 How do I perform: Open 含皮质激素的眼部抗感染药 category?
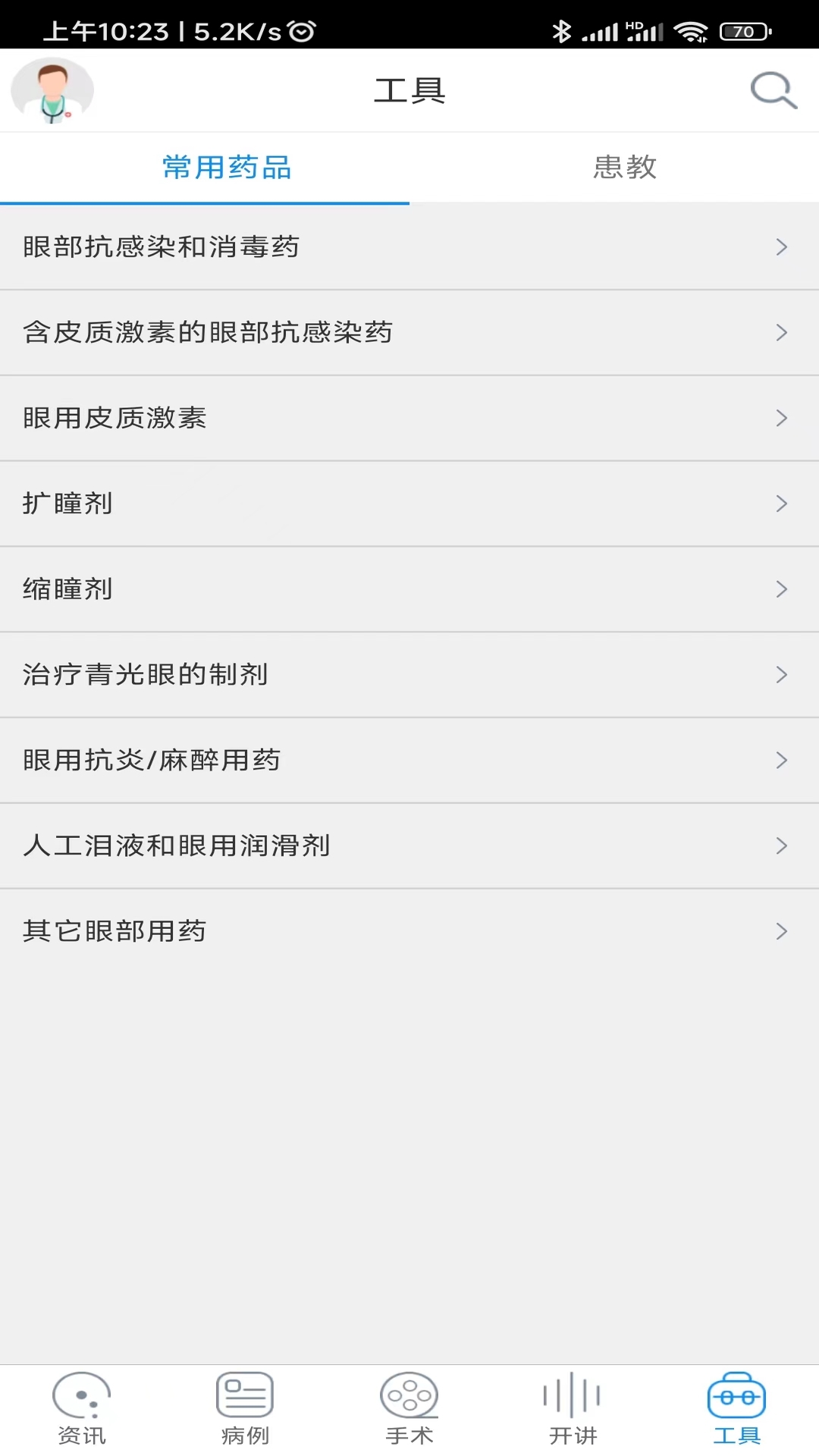click(x=409, y=333)
